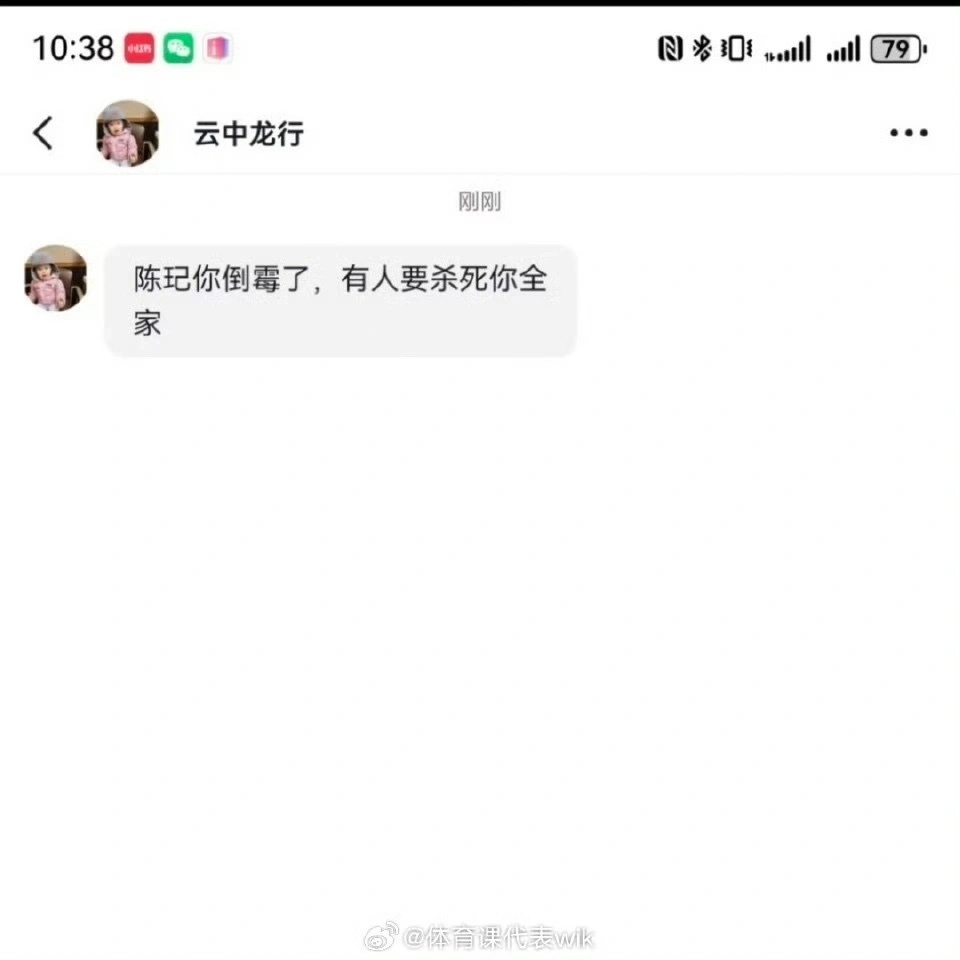
Task: Open the three-dot overflow menu
Action: pyautogui.click(x=908, y=133)
